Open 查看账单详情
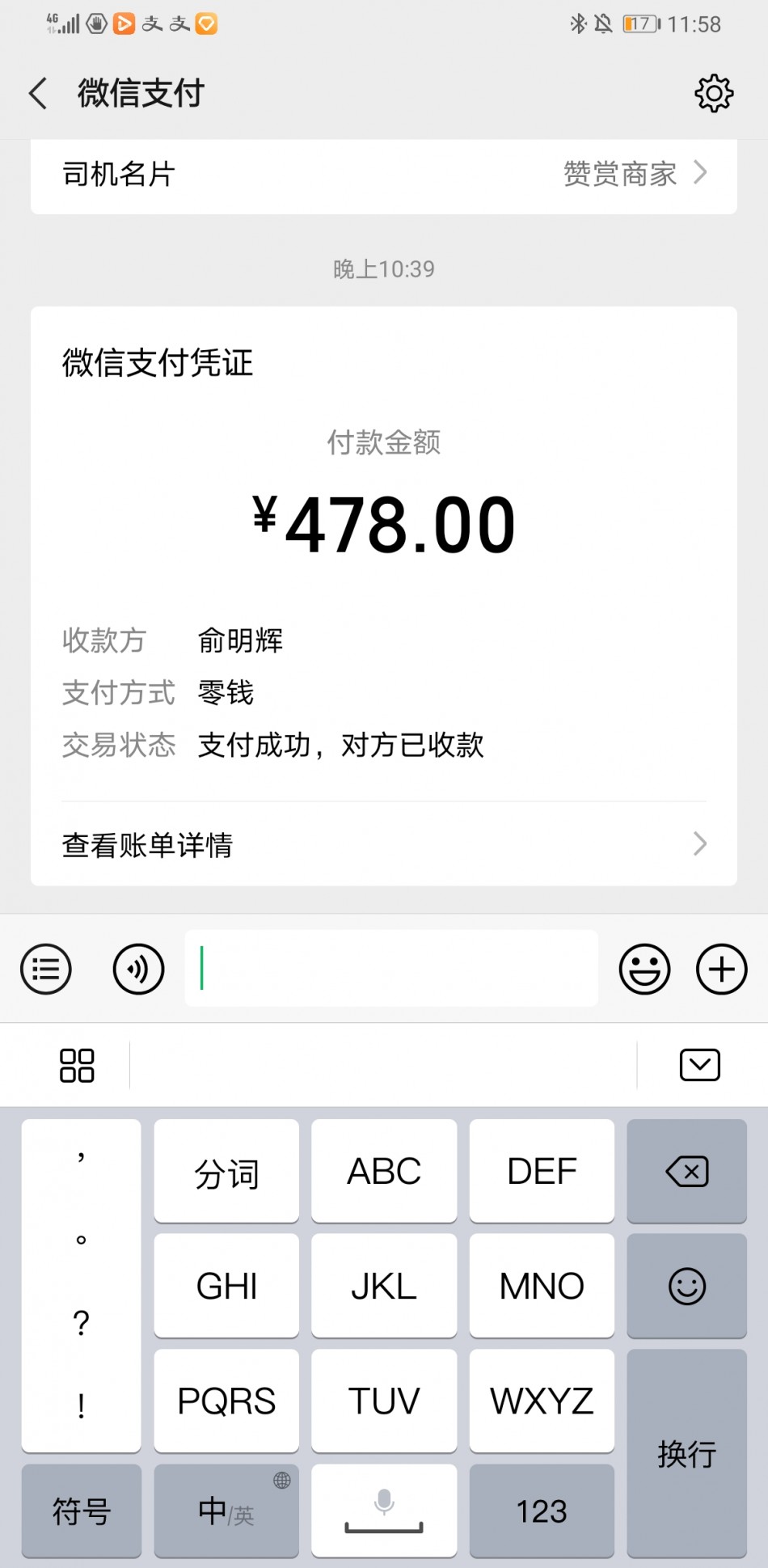The width and height of the screenshot is (768, 1568). pos(384,844)
